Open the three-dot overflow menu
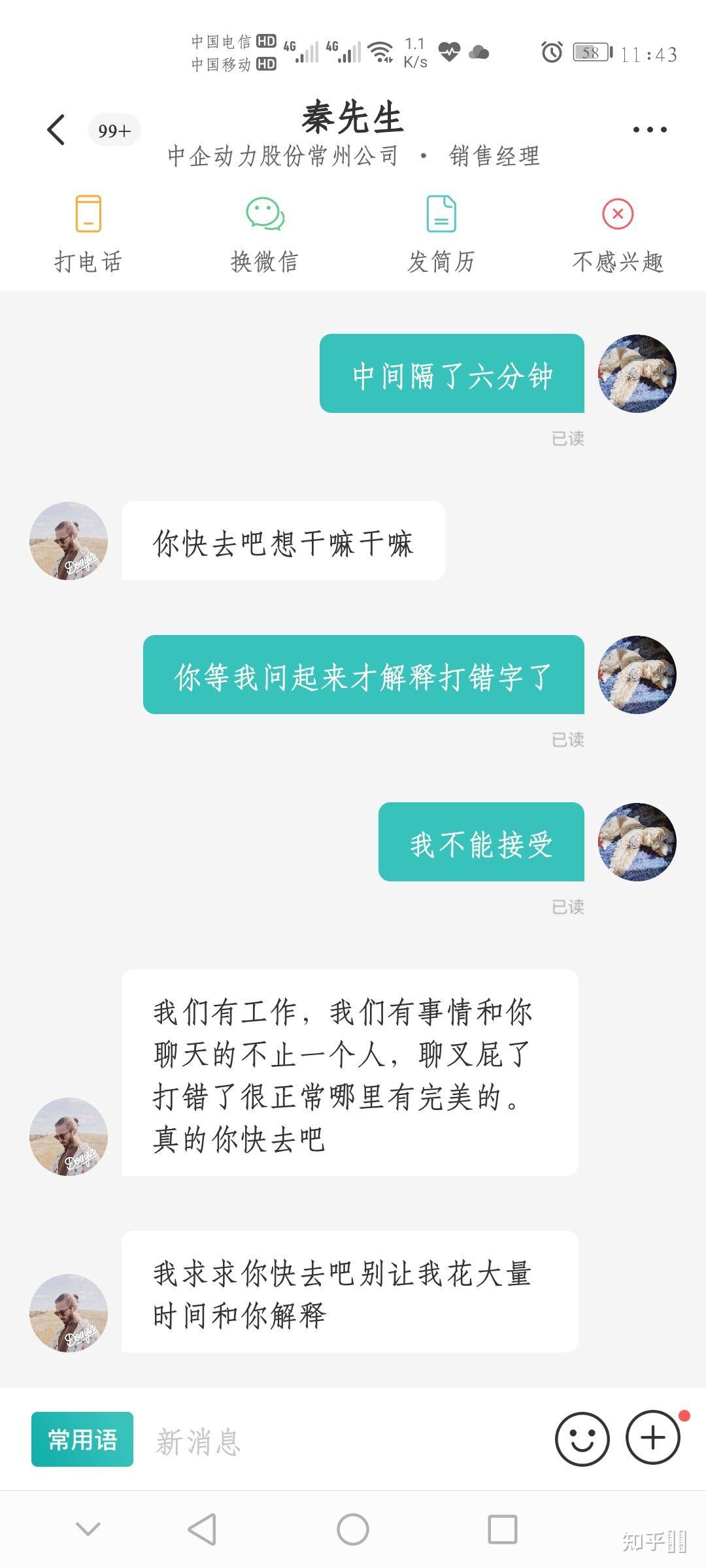Image resolution: width=706 pixels, height=1568 pixels. pyautogui.click(x=650, y=129)
